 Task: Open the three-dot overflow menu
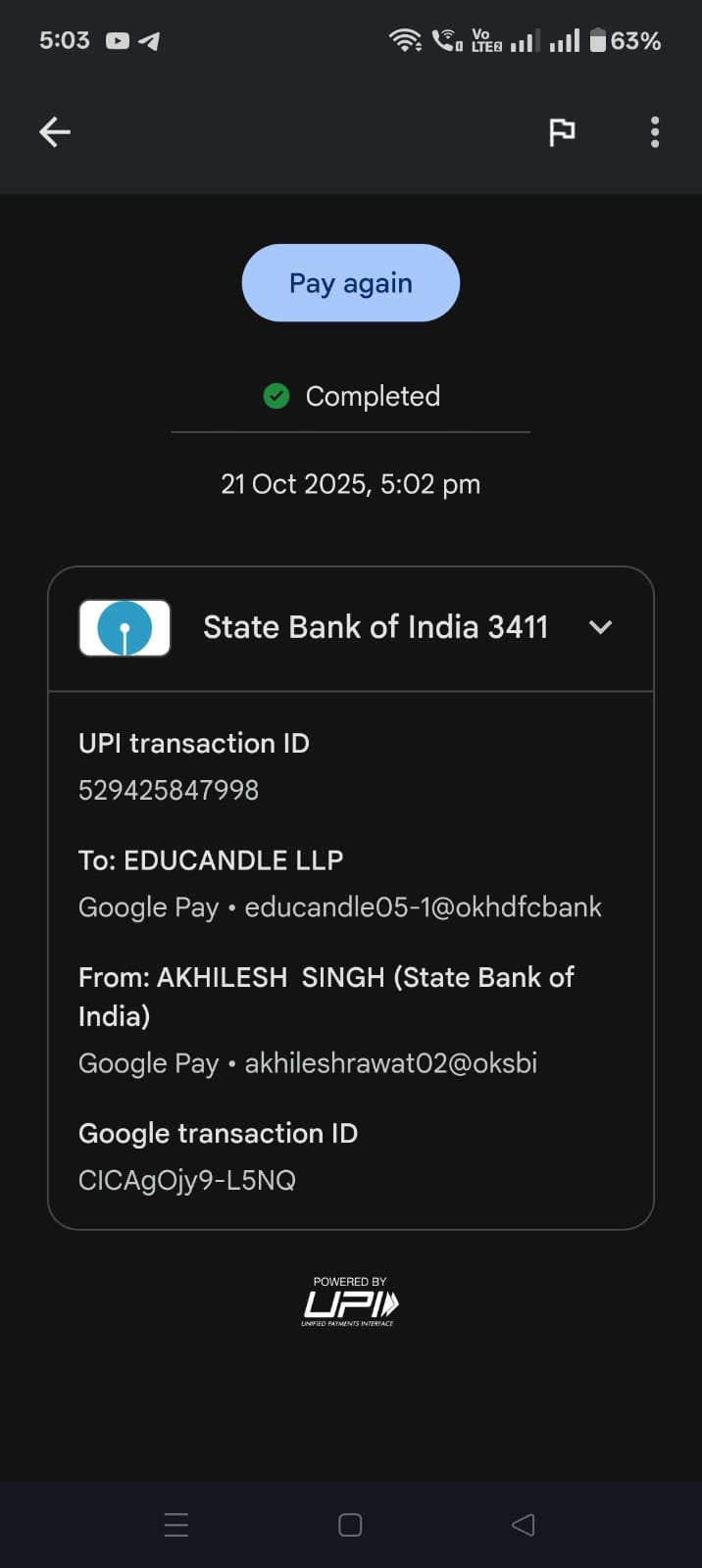pyautogui.click(x=655, y=132)
